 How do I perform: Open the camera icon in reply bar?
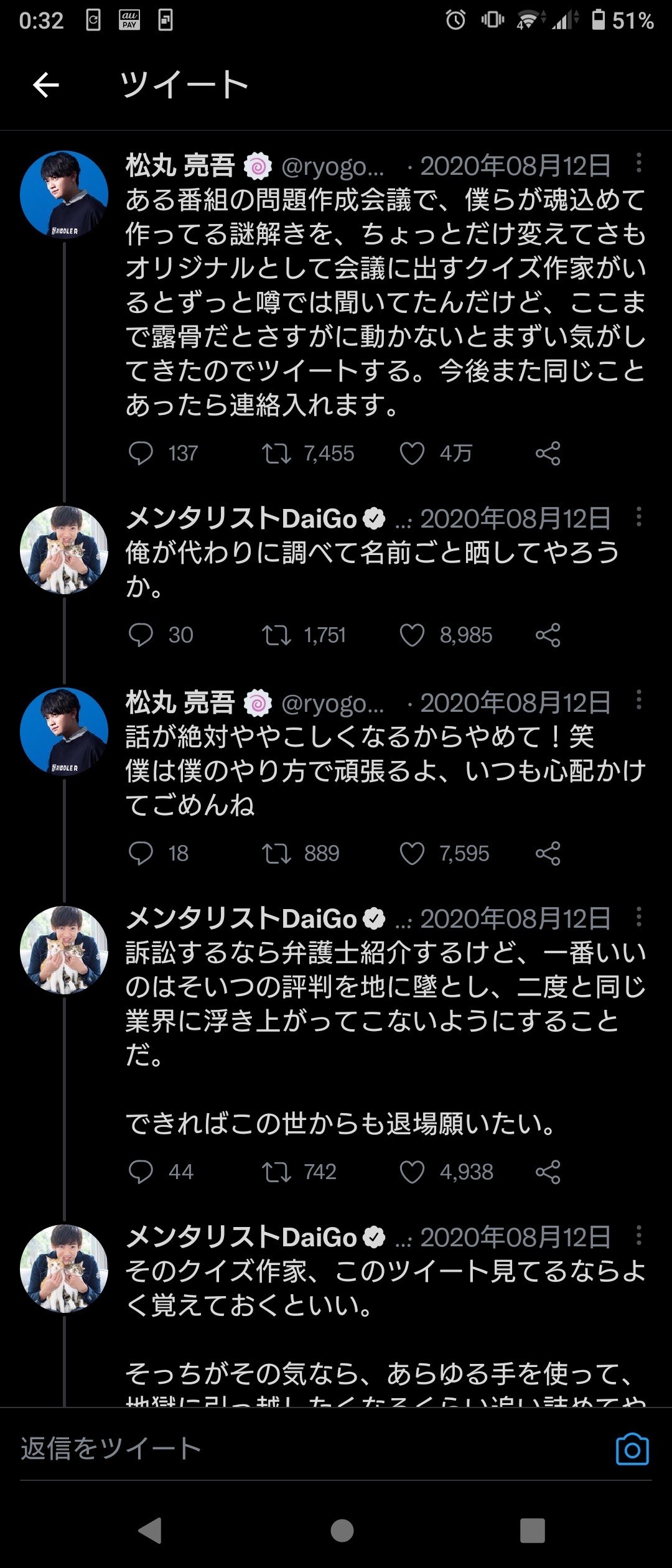point(632,1450)
